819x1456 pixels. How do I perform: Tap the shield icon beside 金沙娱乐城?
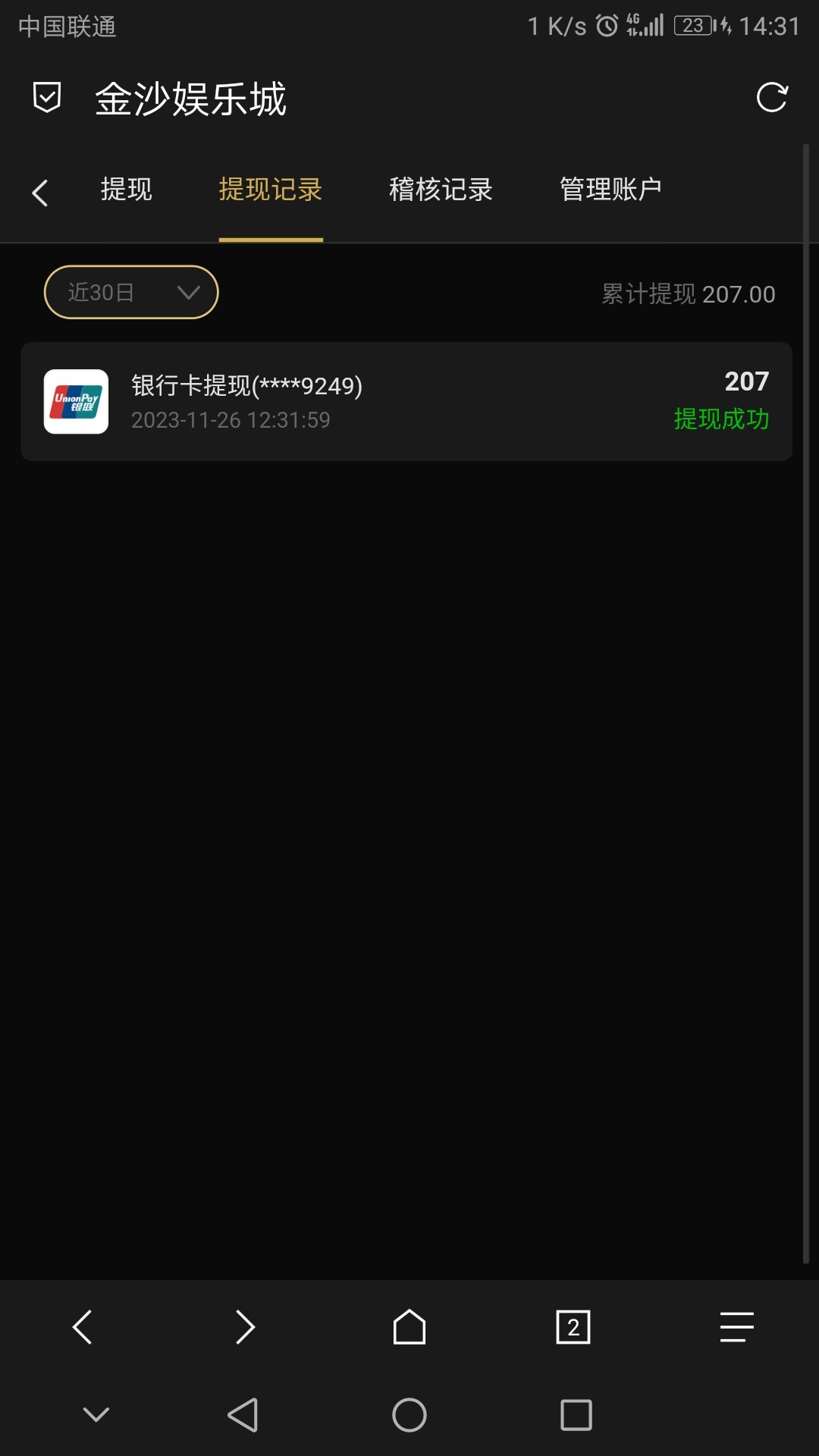pyautogui.click(x=47, y=97)
